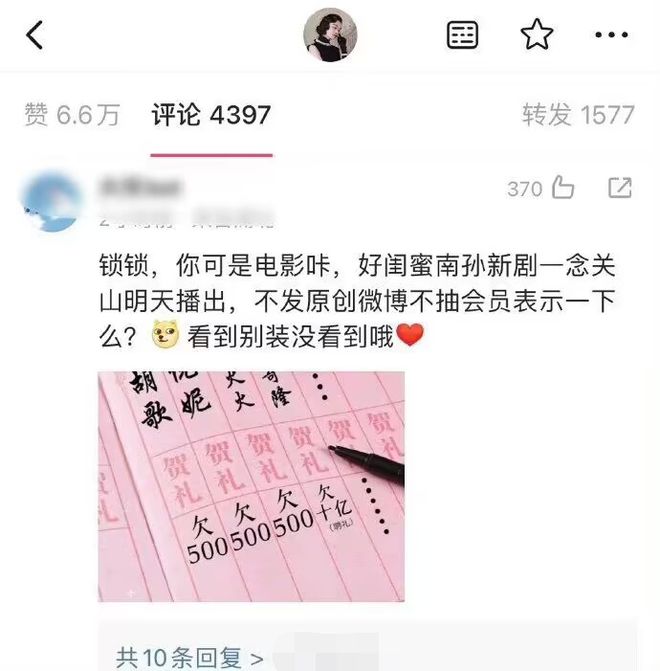Switch to the 赞 6.6万 tab
The height and width of the screenshot is (671, 660).
72,115
